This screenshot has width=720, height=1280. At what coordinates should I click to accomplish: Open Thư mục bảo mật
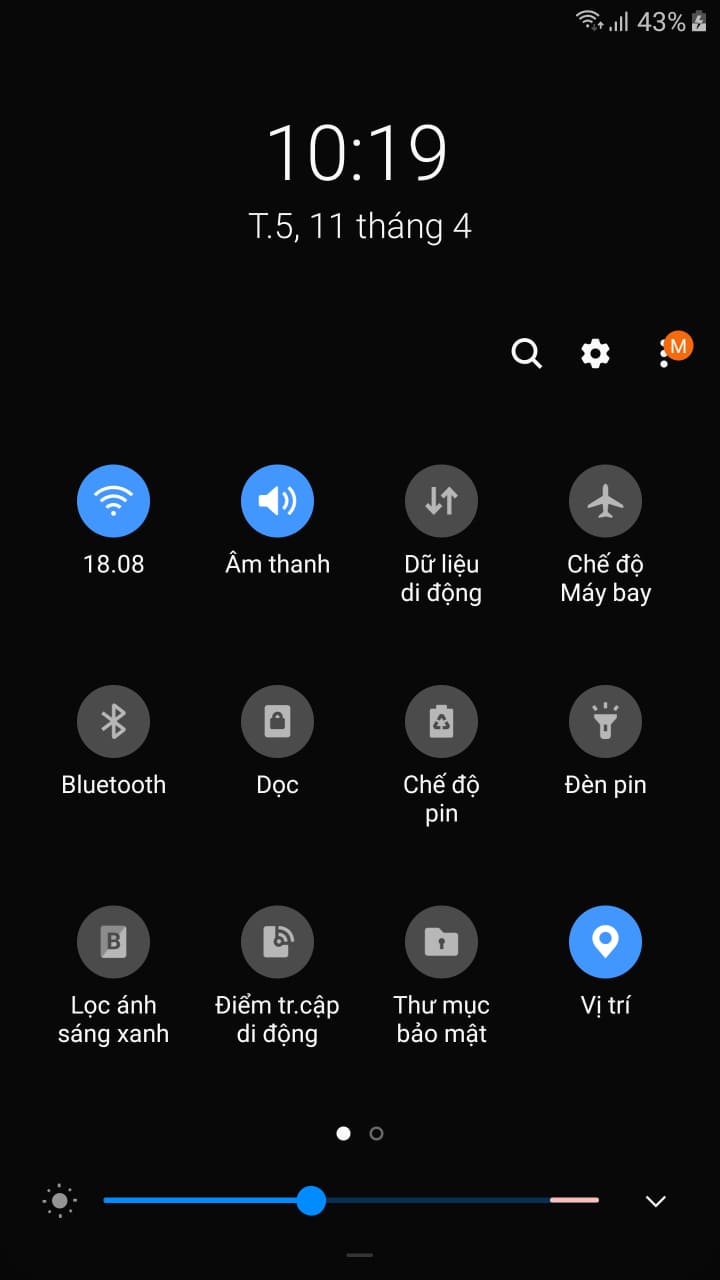click(441, 942)
